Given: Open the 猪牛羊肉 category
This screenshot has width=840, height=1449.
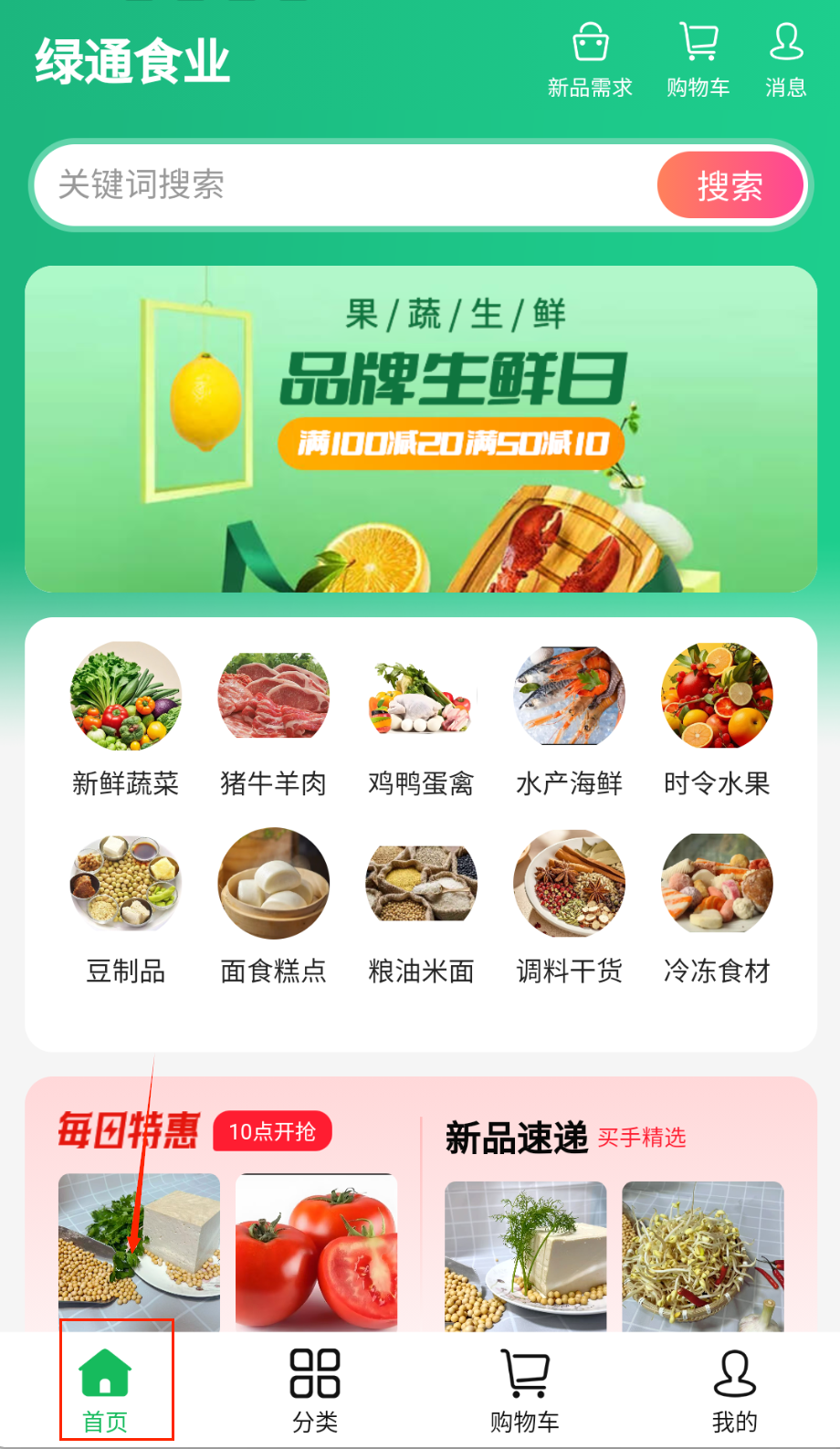Looking at the screenshot, I should pos(273,719).
